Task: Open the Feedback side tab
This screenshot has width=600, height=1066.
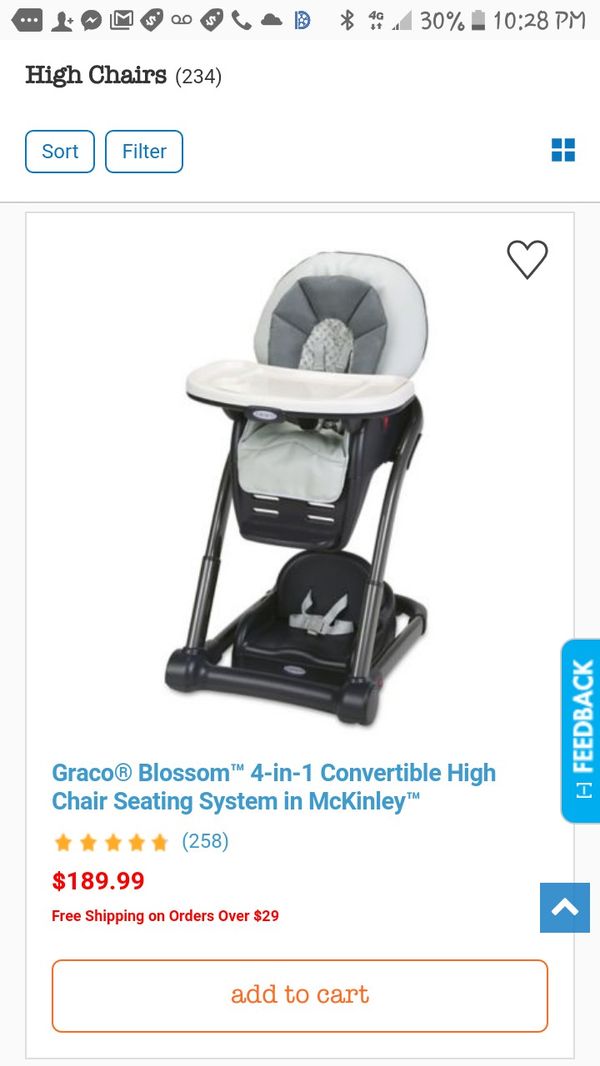Action: click(x=581, y=730)
